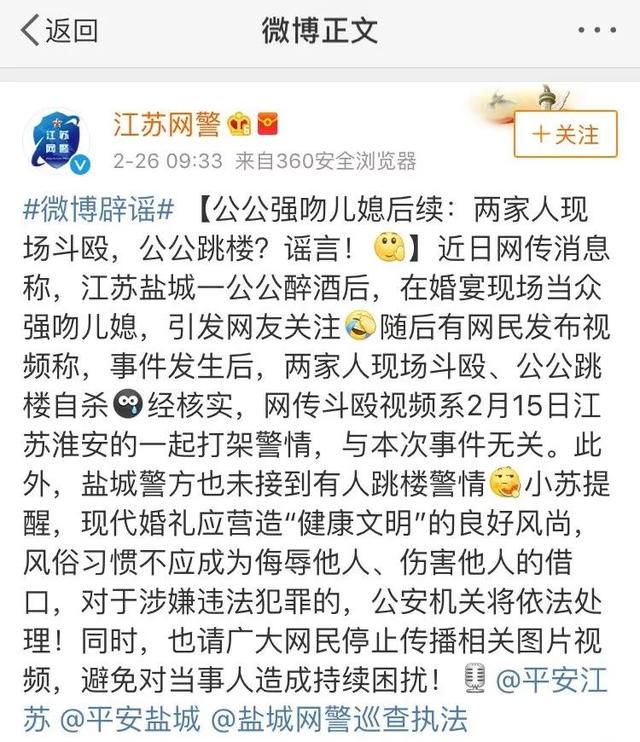The width and height of the screenshot is (640, 742).
Task: Open 江苏网警 account name link
Action: coord(166,124)
